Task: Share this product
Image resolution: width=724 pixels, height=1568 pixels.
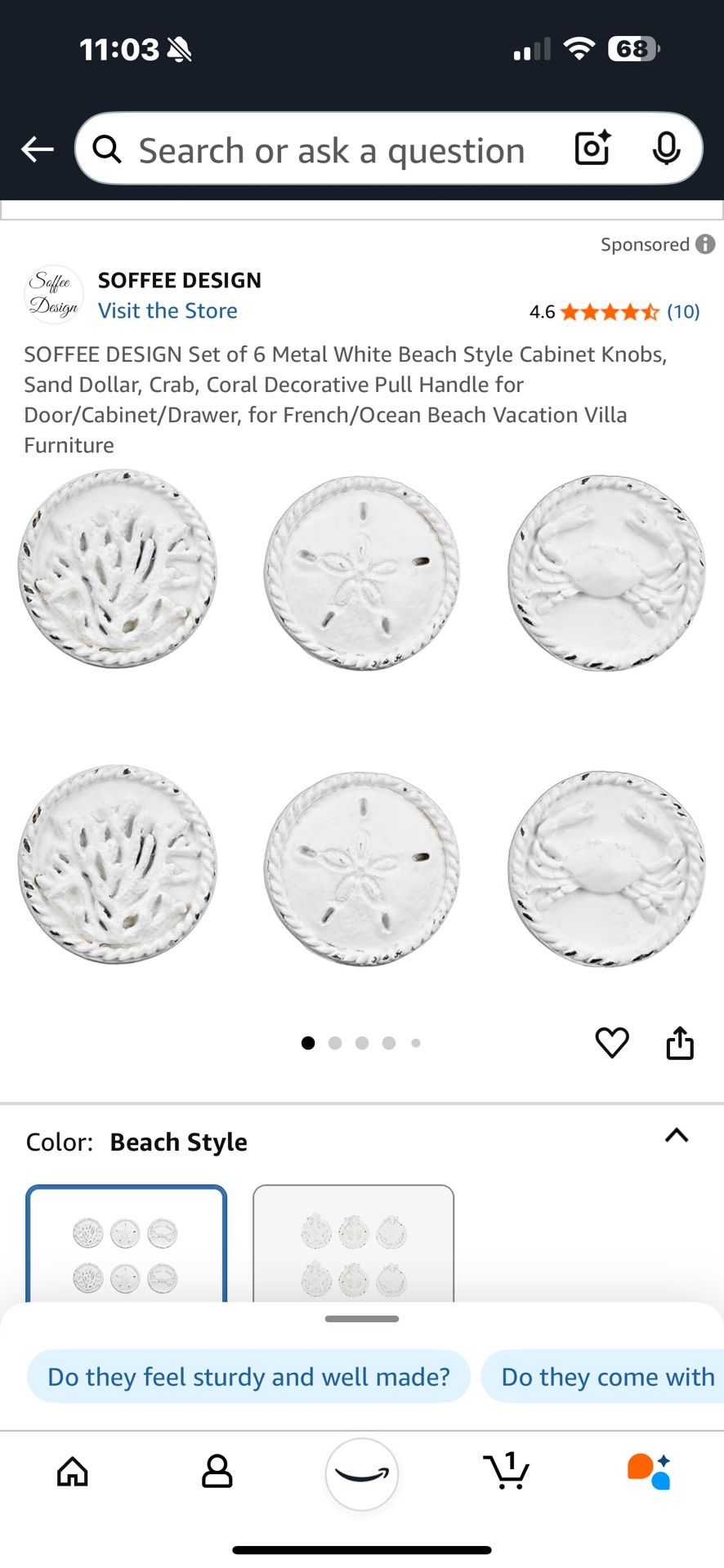Action: tap(680, 1043)
